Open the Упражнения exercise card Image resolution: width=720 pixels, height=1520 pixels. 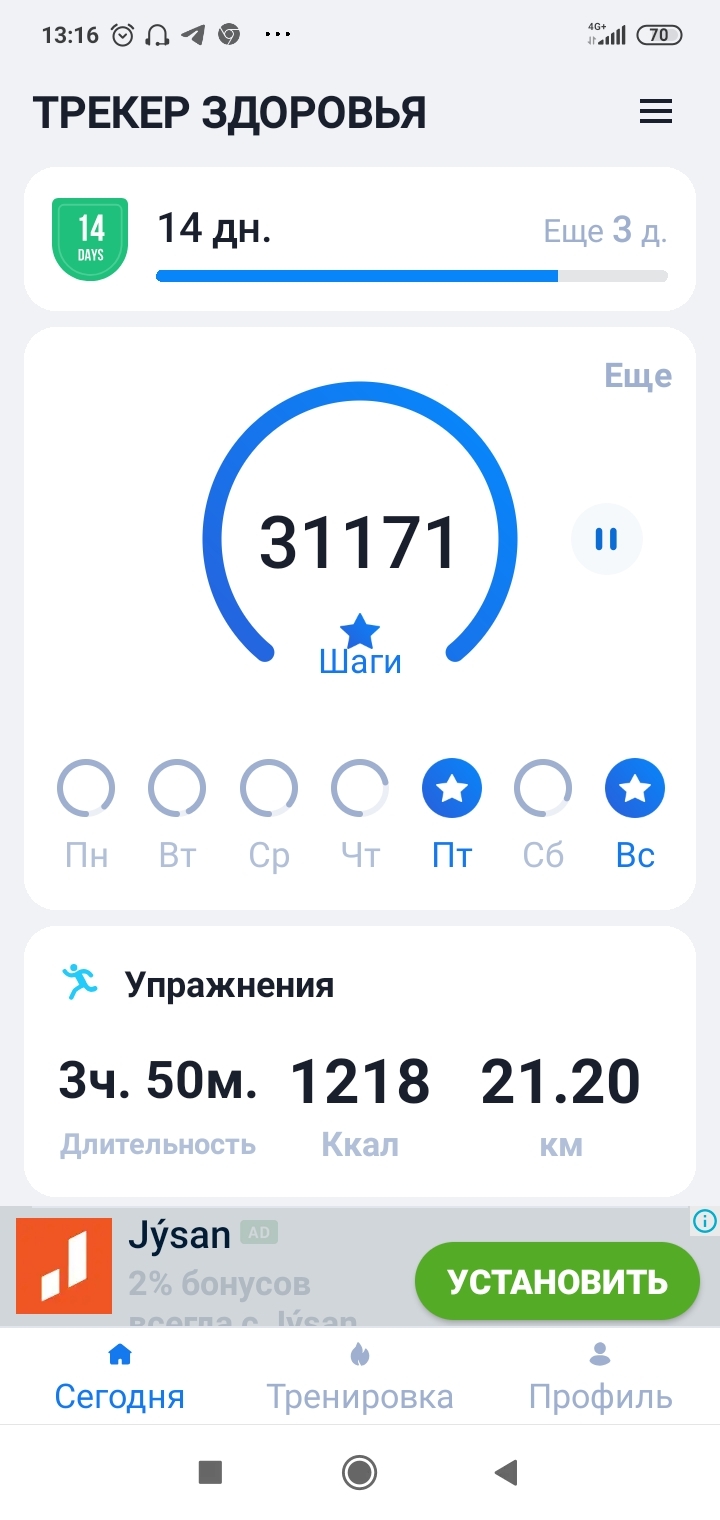tap(360, 1060)
